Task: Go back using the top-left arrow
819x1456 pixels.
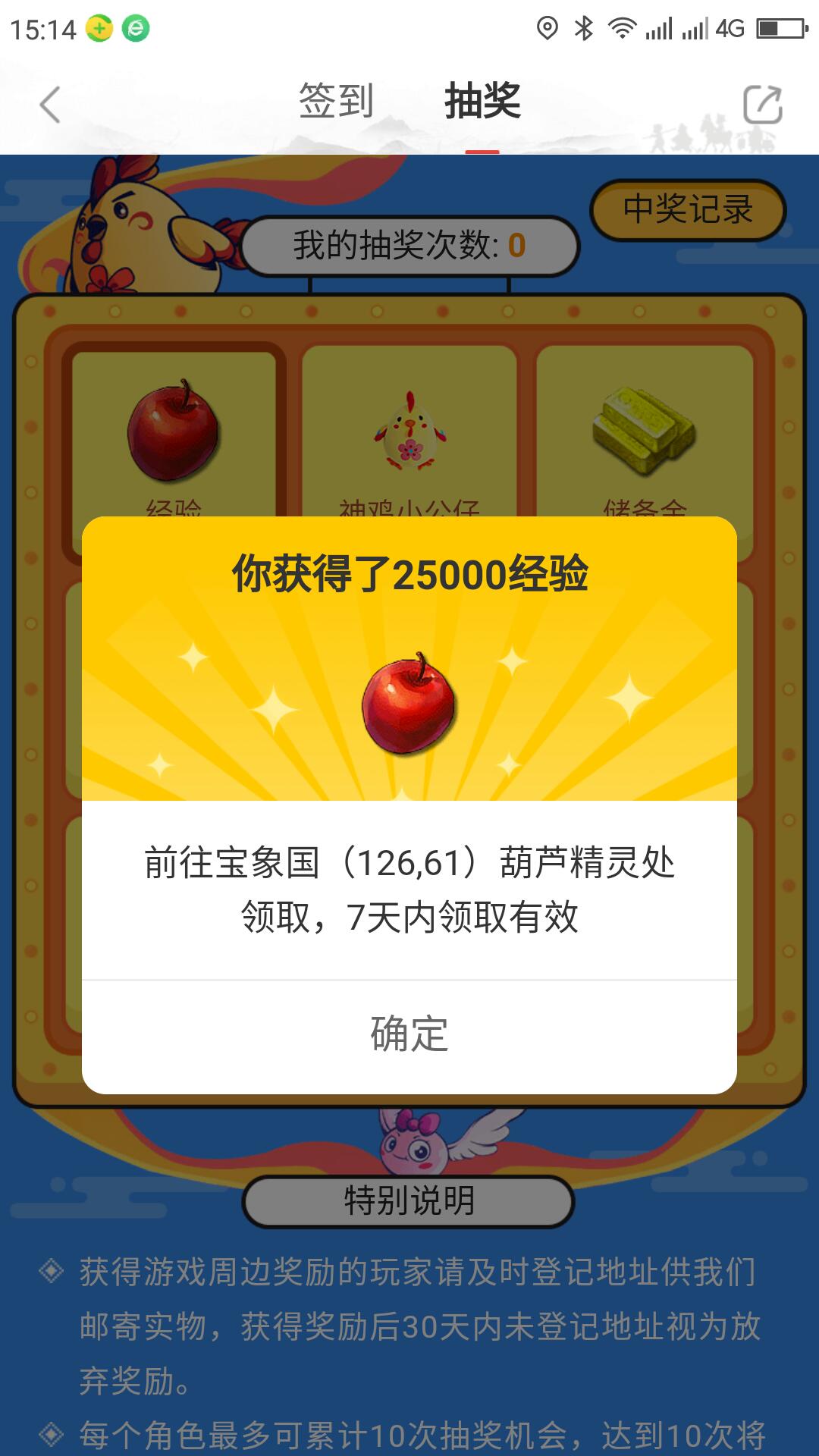Action: point(50,105)
